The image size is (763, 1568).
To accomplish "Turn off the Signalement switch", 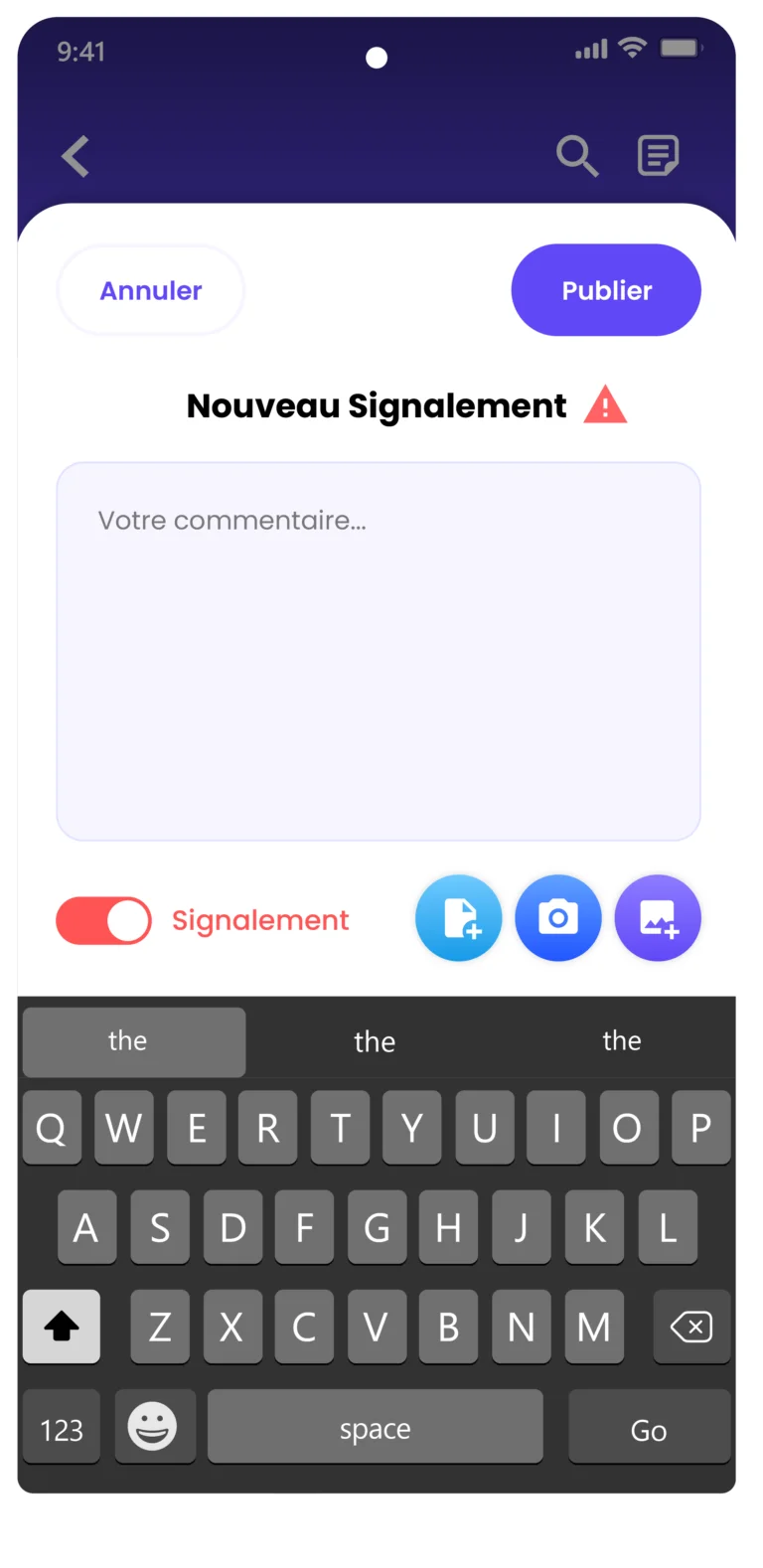I will 104,920.
